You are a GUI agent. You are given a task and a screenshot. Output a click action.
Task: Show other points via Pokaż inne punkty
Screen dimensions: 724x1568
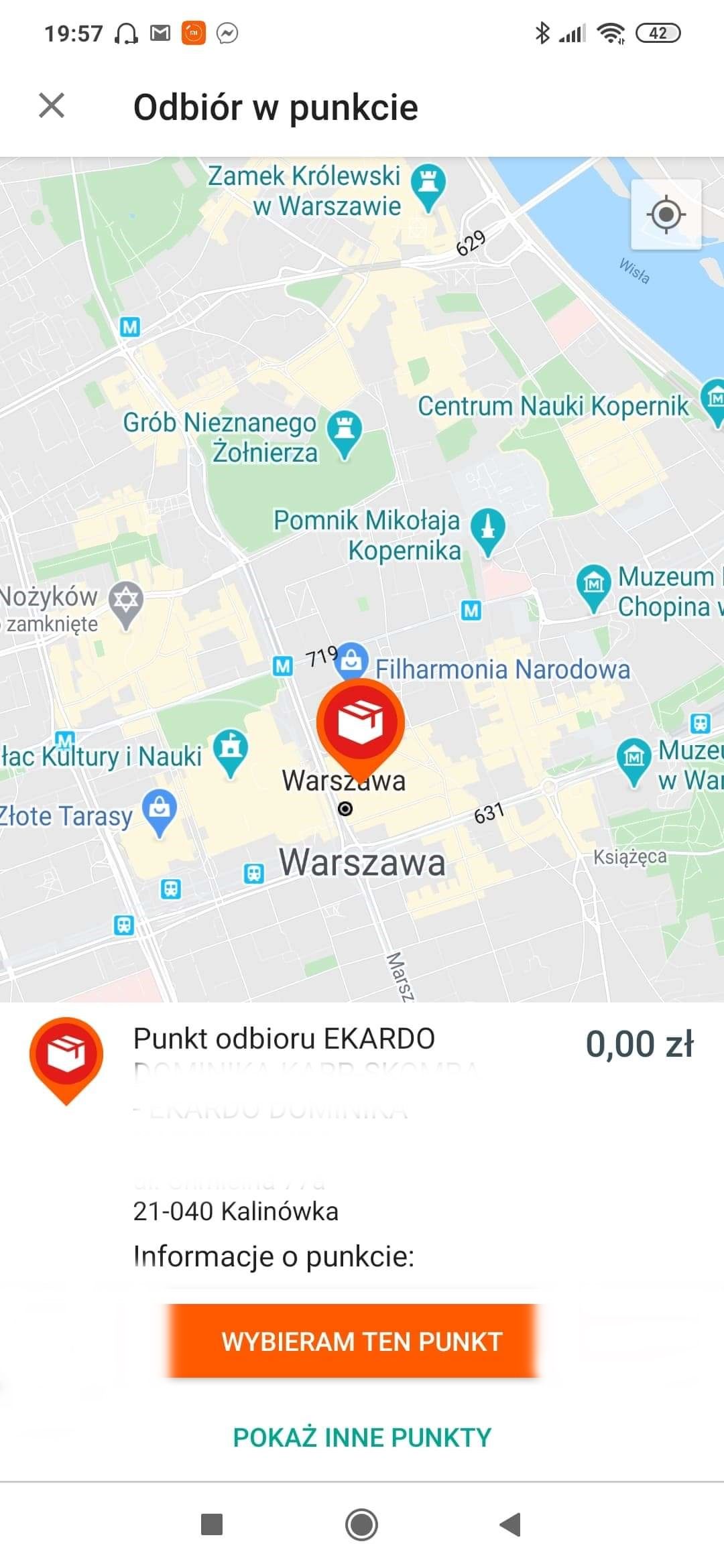(362, 1437)
